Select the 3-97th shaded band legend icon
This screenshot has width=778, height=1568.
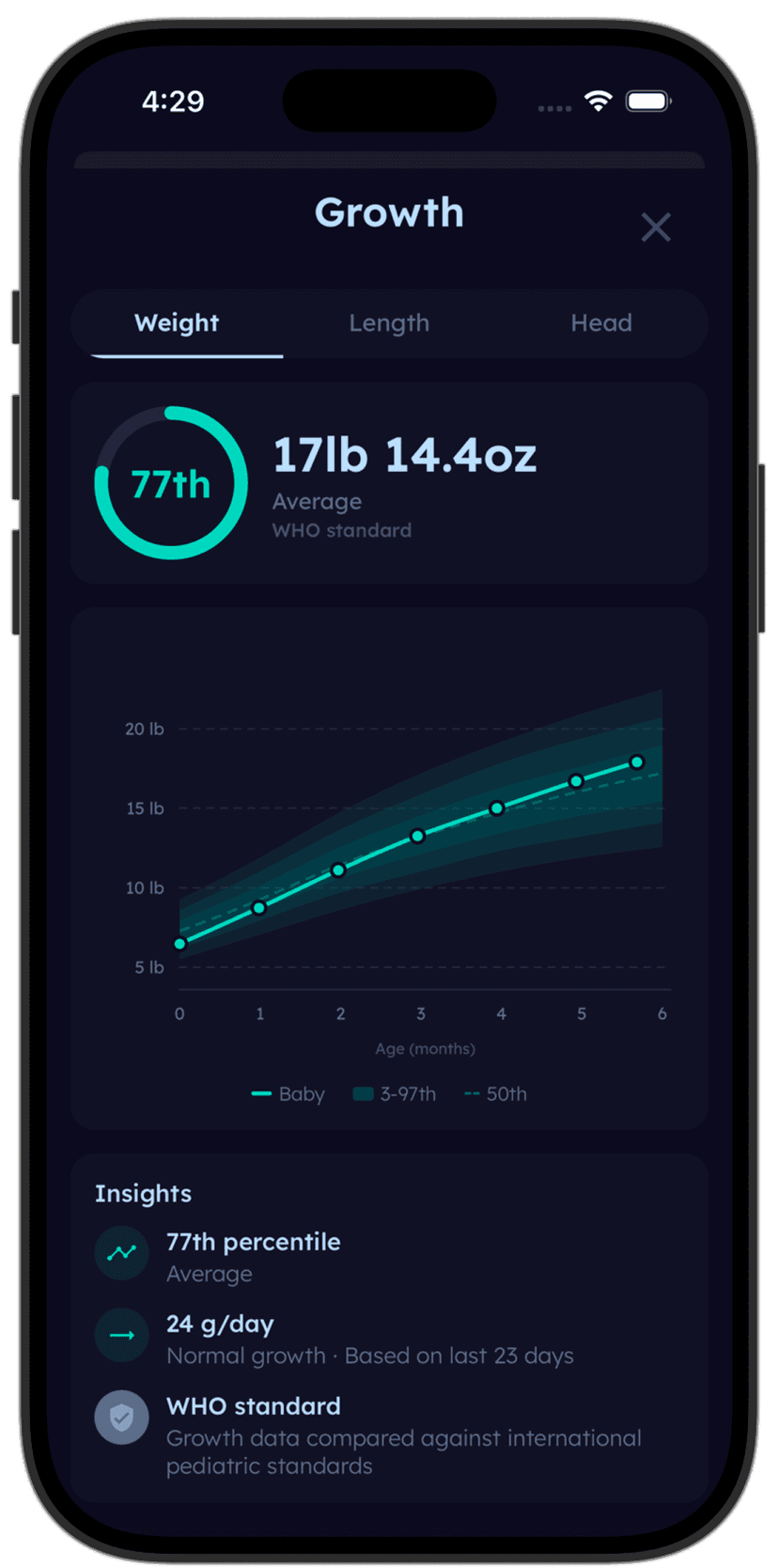coord(363,1094)
